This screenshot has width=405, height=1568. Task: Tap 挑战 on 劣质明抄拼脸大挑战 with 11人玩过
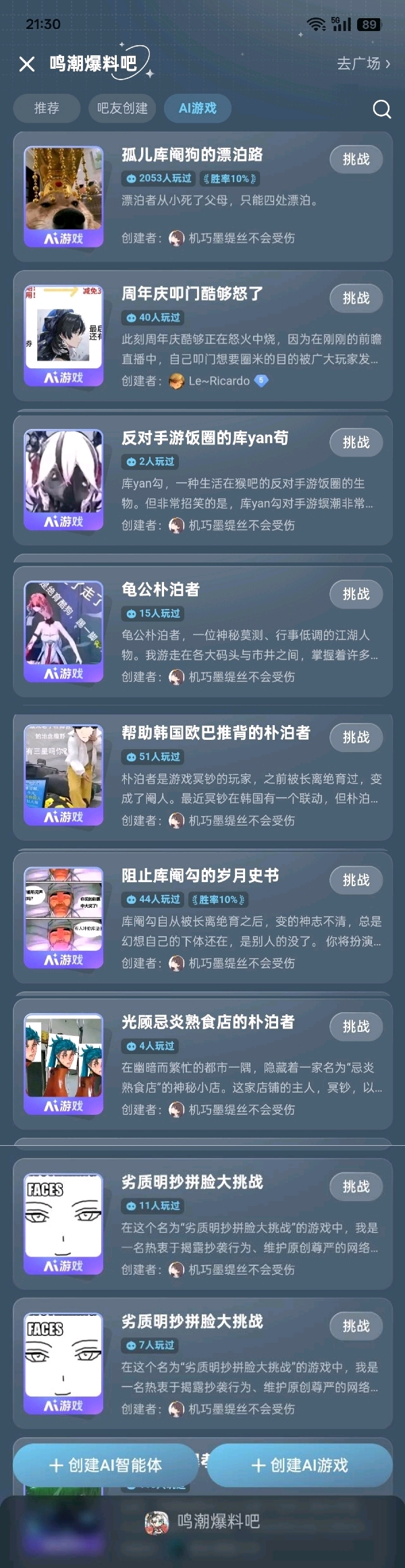(x=356, y=1186)
